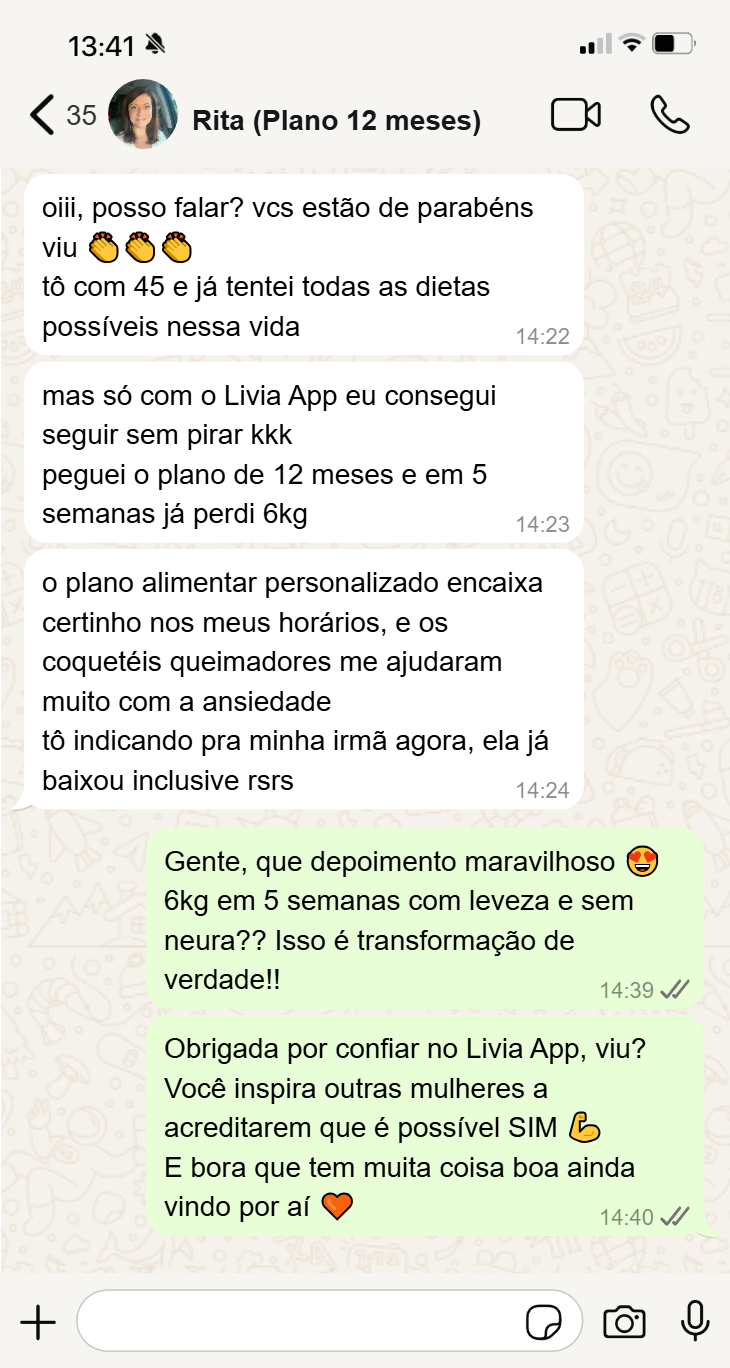This screenshot has height=1368, width=730.
Task: Start a video call with Rita
Action: pyautogui.click(x=575, y=116)
